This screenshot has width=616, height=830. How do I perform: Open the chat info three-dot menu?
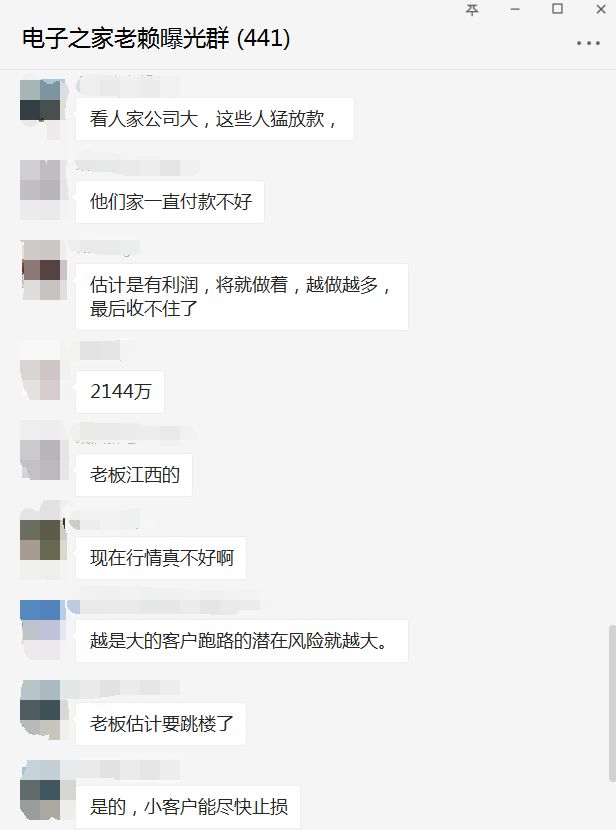[588, 43]
